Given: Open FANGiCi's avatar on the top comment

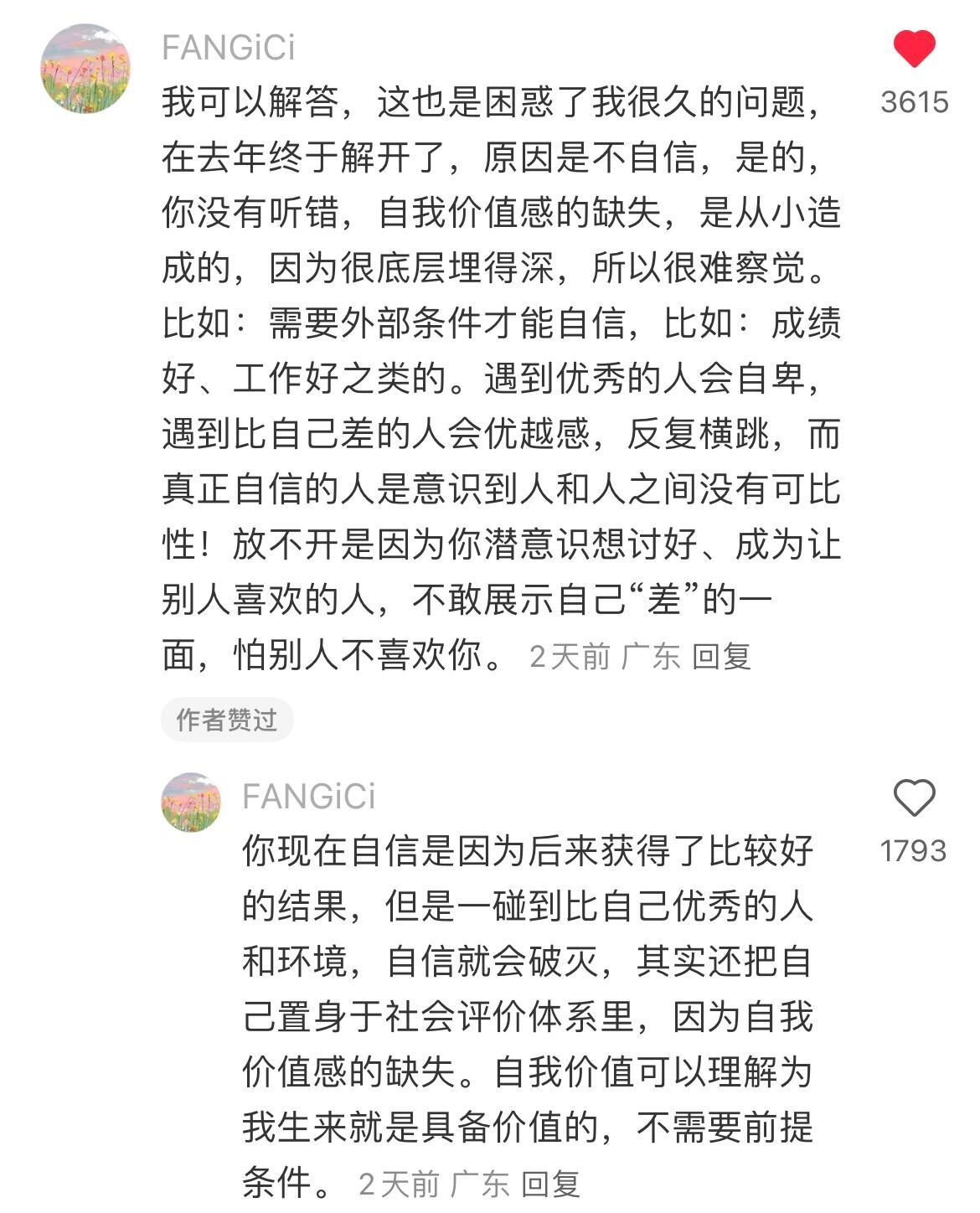Looking at the screenshot, I should click(85, 69).
